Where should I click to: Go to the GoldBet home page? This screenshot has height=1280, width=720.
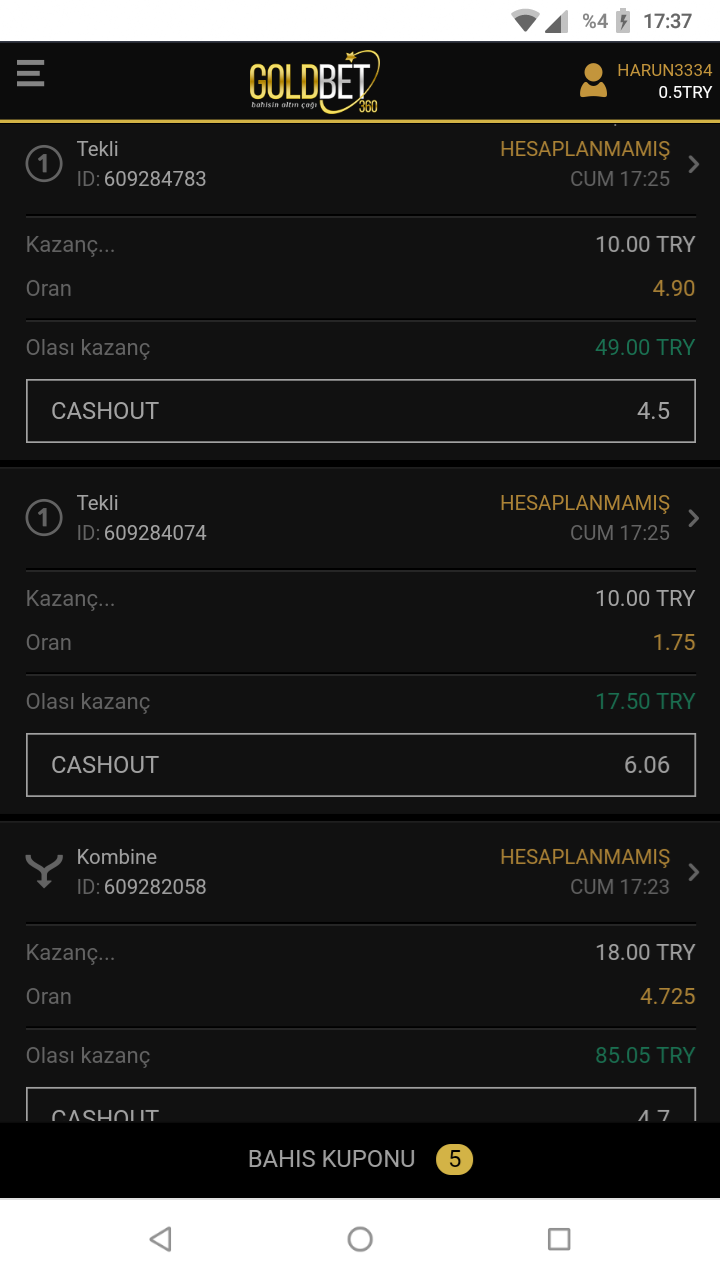(314, 81)
